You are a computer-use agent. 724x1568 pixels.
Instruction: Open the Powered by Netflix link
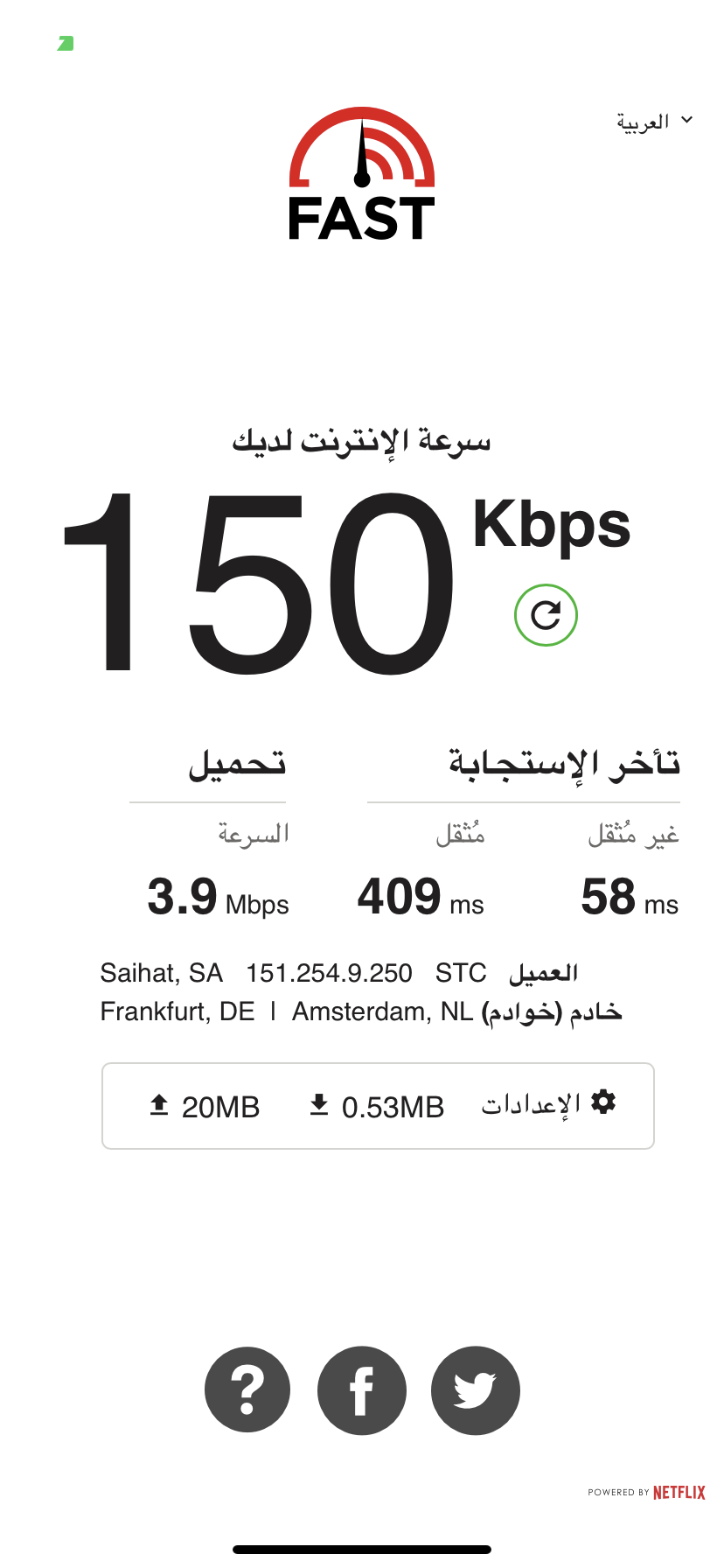click(646, 1492)
